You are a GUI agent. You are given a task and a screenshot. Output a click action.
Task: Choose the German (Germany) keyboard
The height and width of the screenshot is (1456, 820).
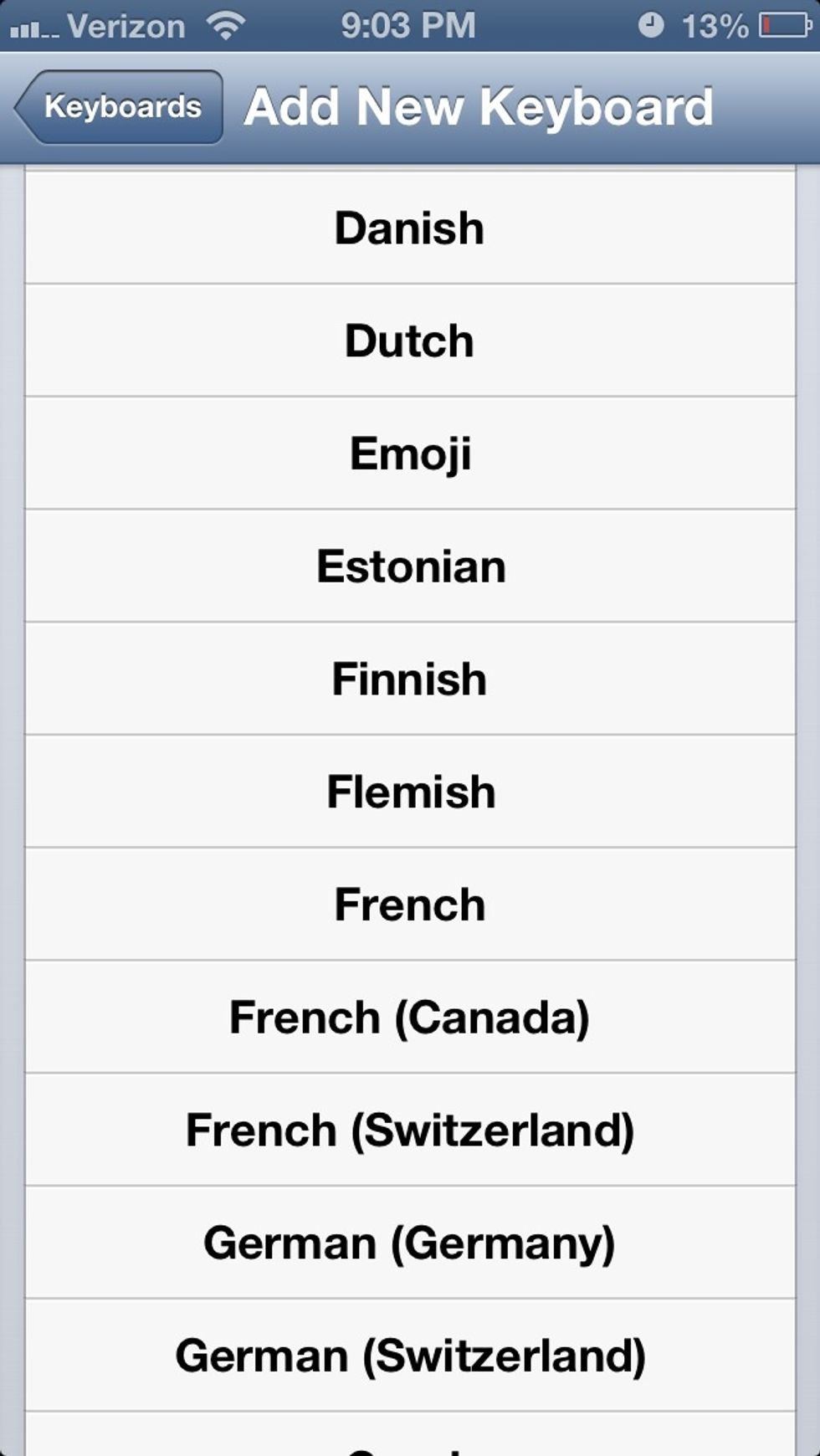click(x=409, y=1243)
